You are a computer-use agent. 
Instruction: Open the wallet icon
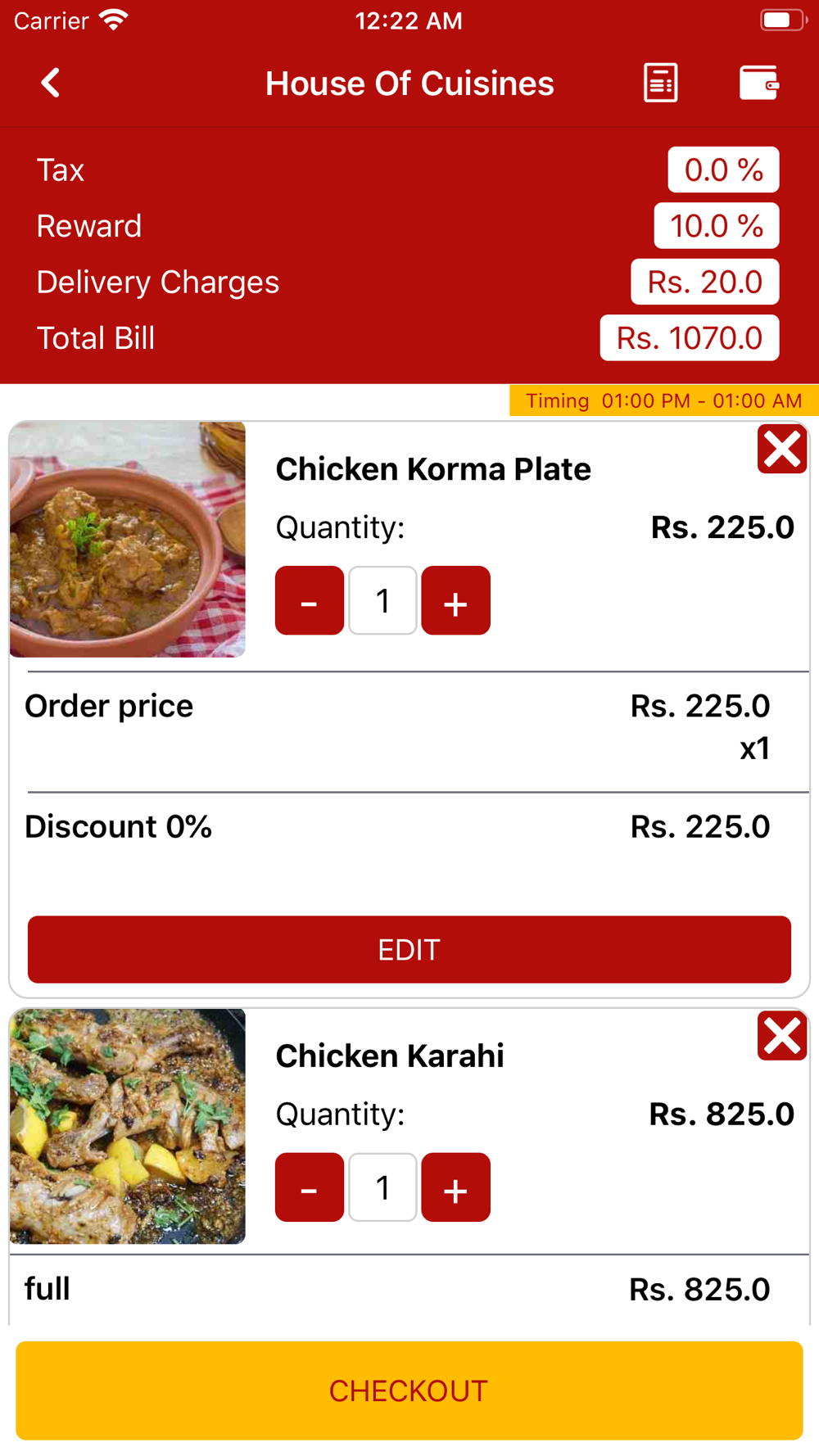tap(758, 83)
